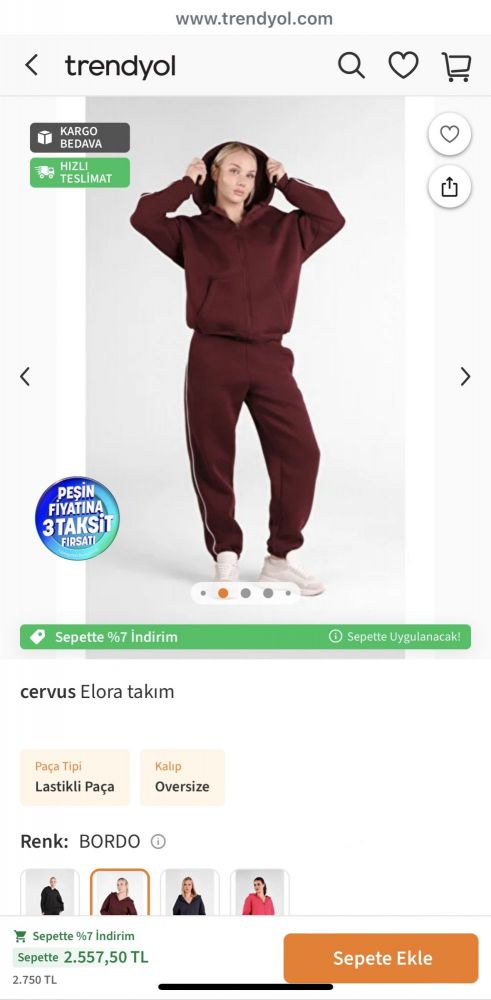This screenshot has height=1000, width=491.
Task: Go back using the top arrow
Action: 31,65
